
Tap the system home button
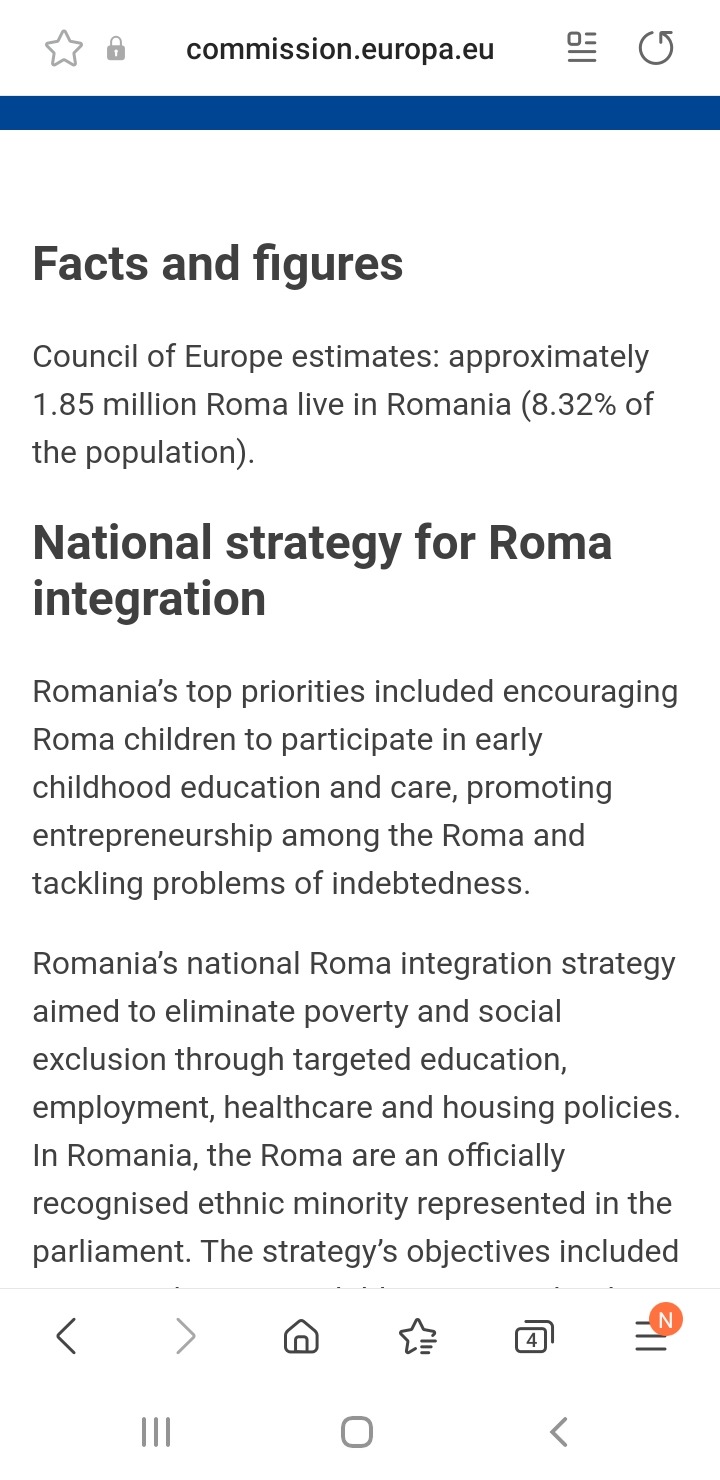(x=357, y=1432)
